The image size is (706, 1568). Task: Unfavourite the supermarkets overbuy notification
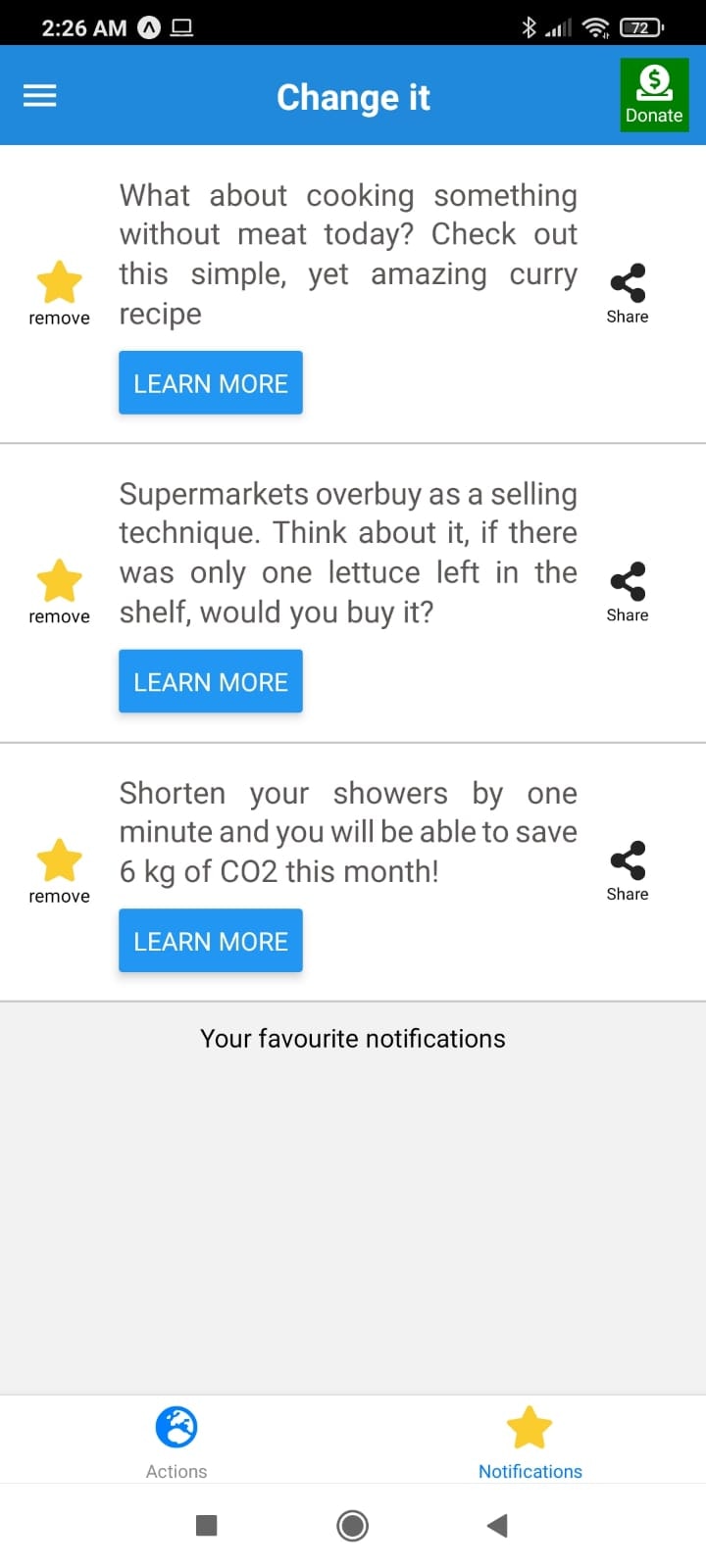click(59, 591)
